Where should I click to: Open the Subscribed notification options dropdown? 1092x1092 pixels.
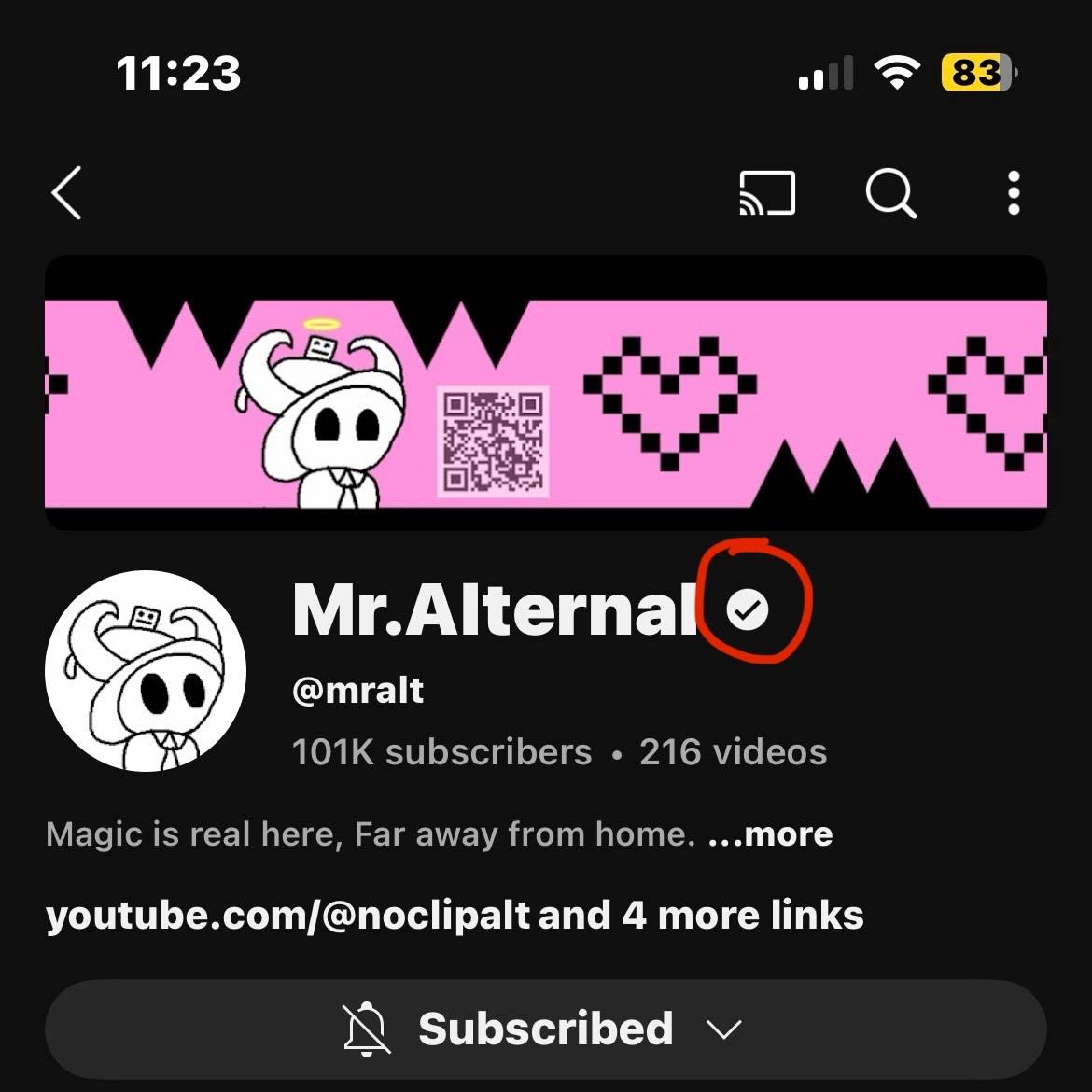545,1029
